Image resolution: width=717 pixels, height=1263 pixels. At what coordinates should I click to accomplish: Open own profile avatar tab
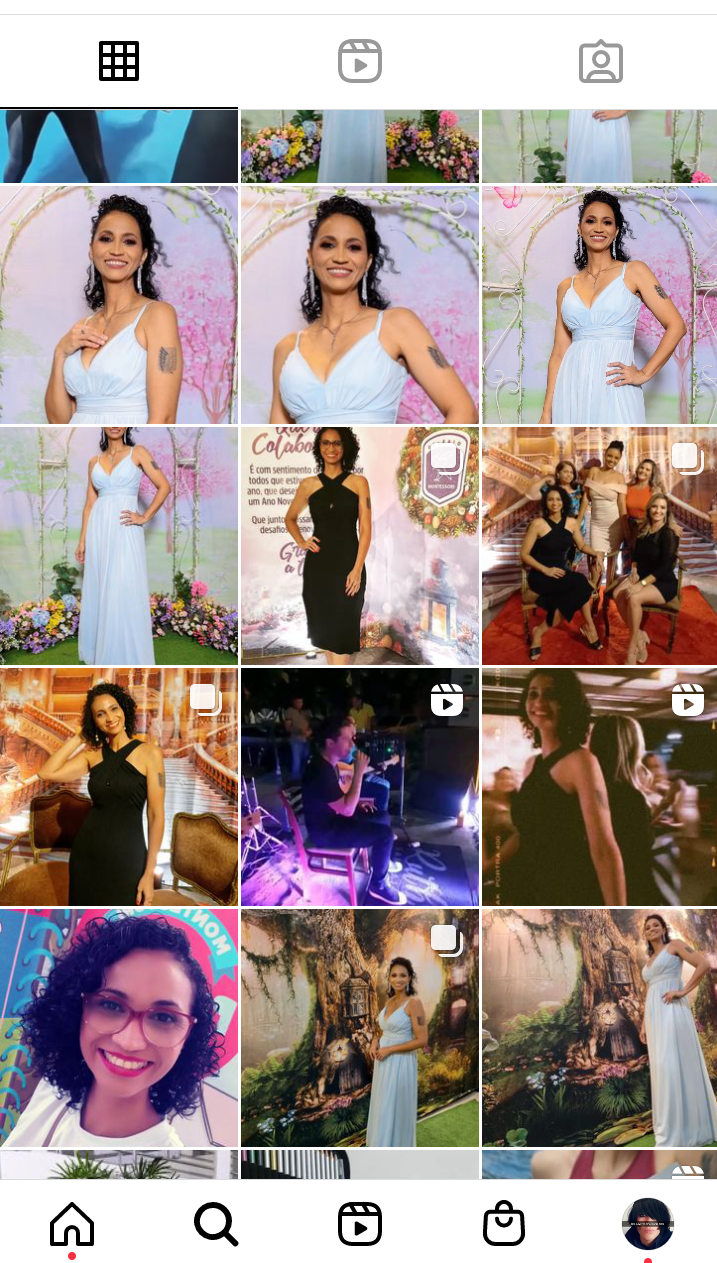[647, 1224]
